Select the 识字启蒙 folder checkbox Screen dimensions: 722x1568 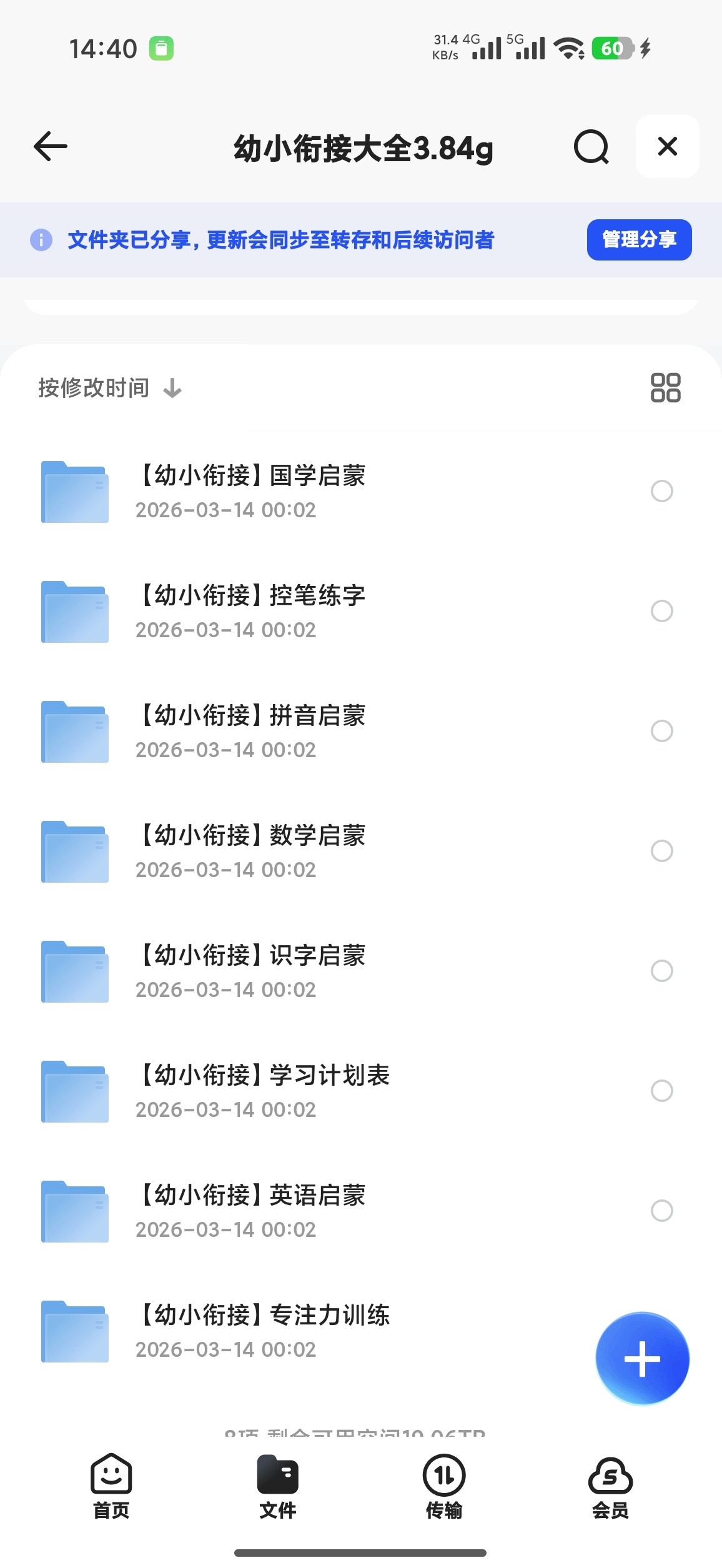662,971
